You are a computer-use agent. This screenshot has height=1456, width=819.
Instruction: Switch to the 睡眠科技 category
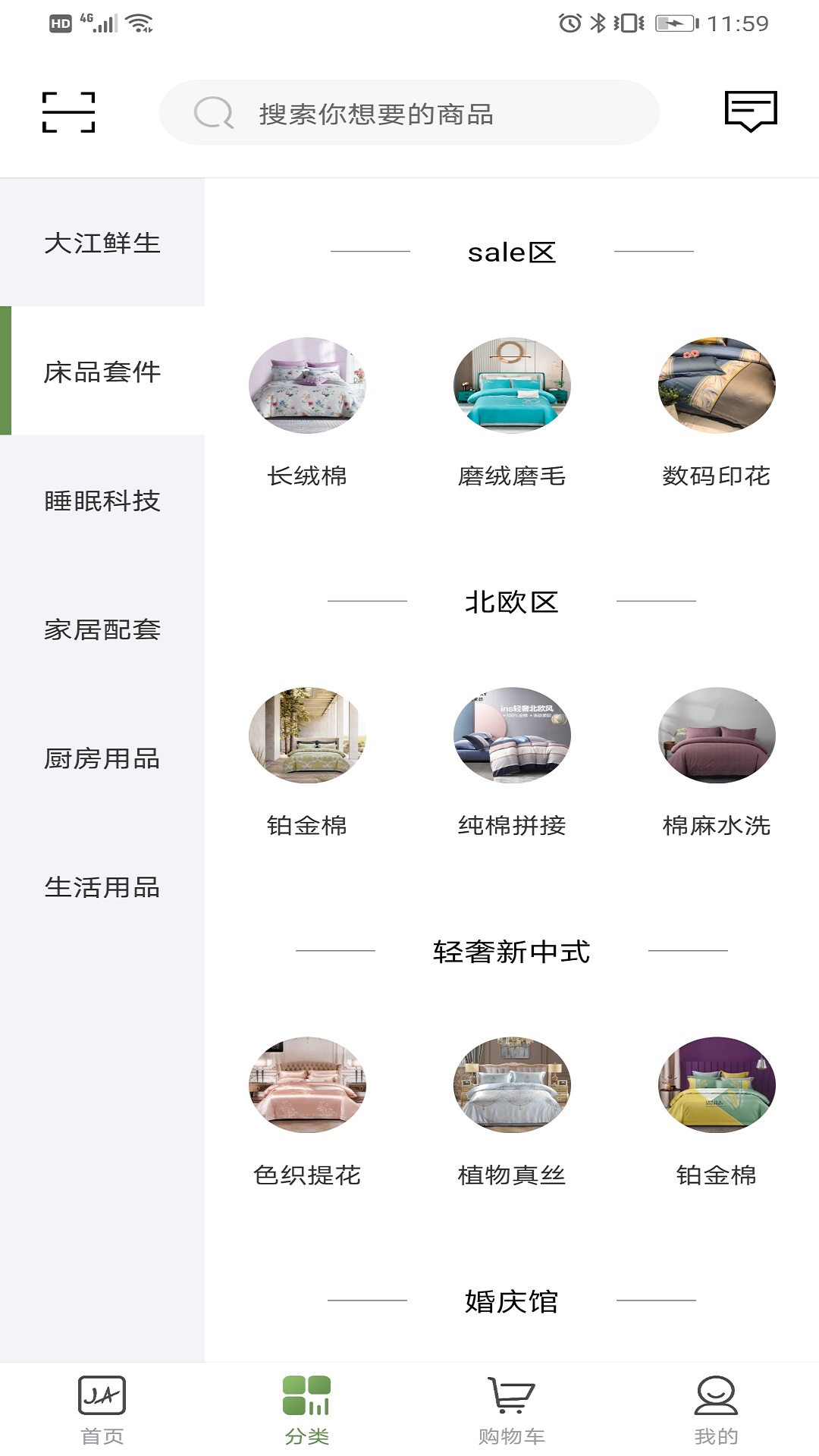pos(102,500)
